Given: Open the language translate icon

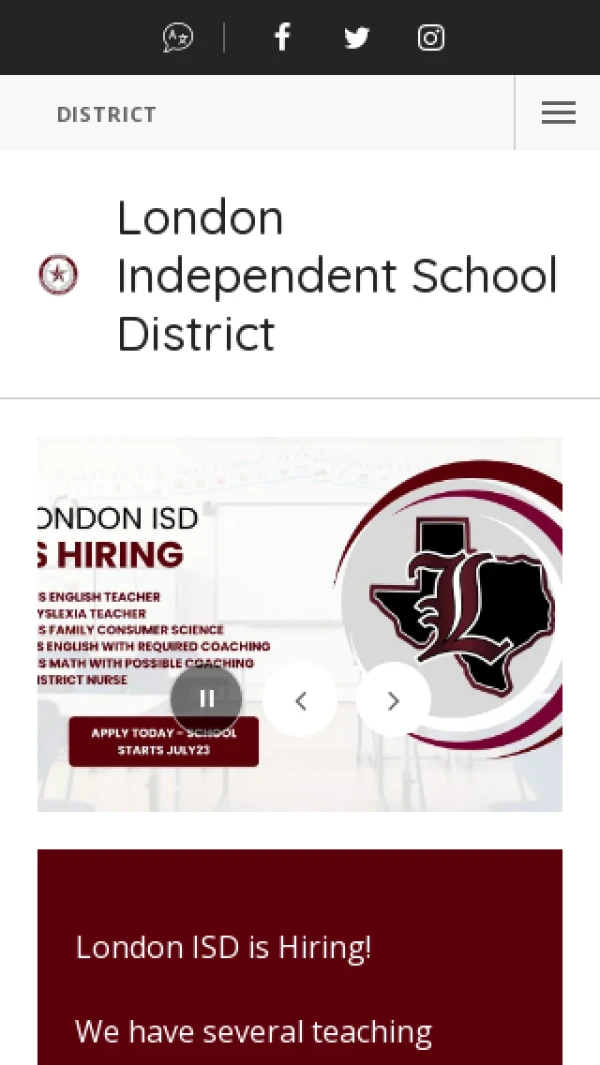Looking at the screenshot, I should pyautogui.click(x=178, y=38).
